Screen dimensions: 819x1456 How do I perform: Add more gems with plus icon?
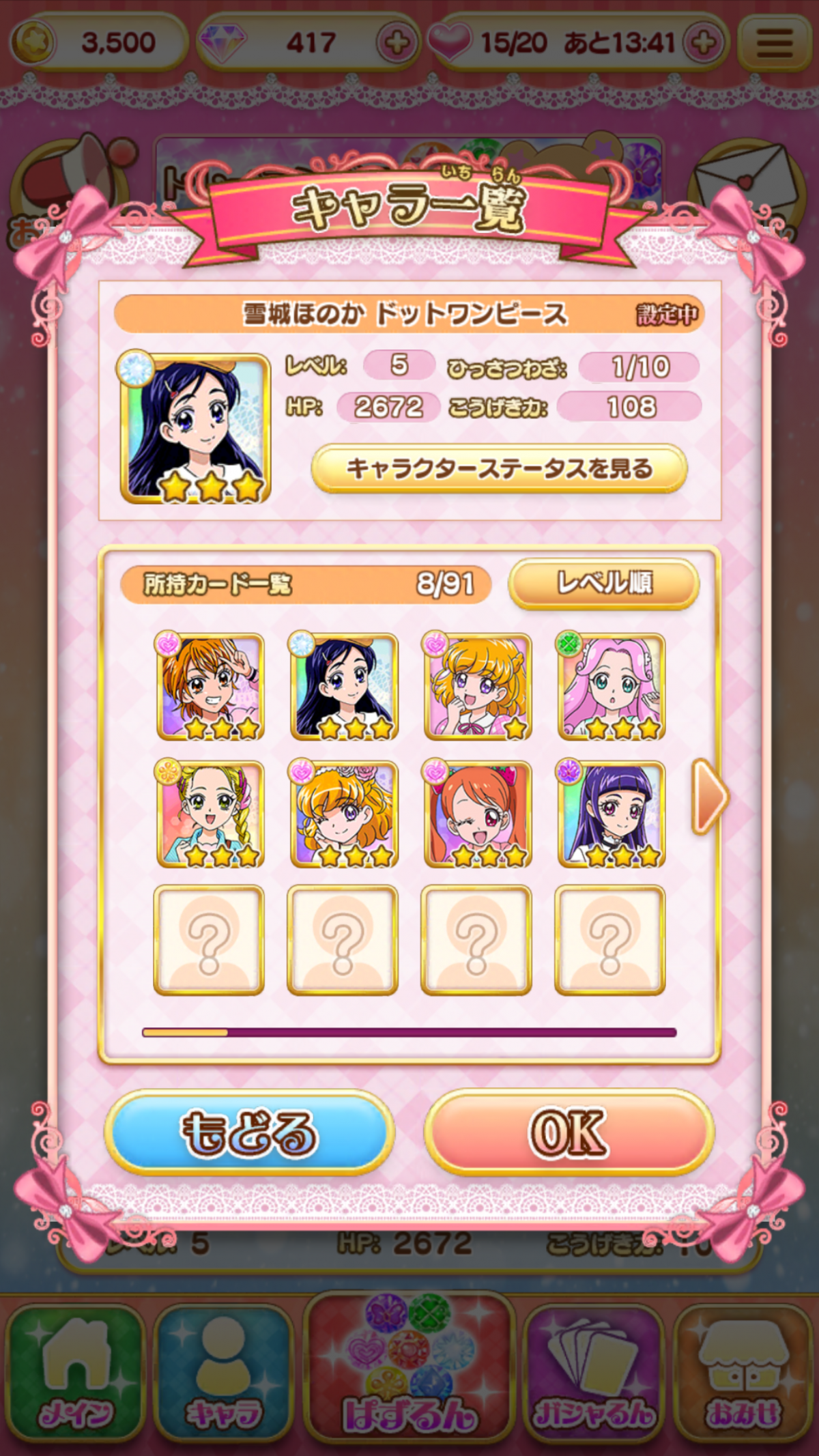click(397, 43)
